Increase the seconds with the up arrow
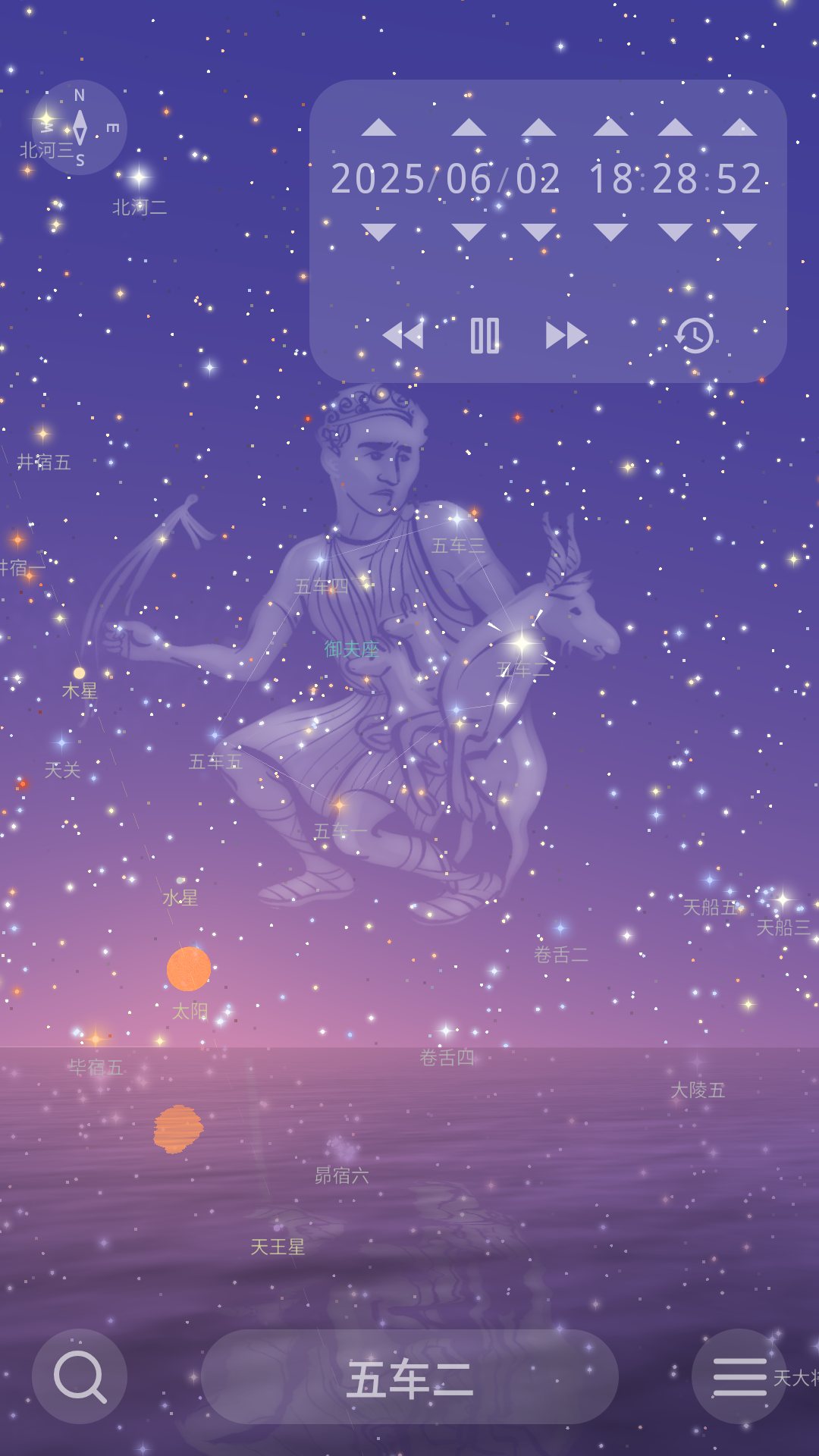The height and width of the screenshot is (1456, 819). point(739,127)
